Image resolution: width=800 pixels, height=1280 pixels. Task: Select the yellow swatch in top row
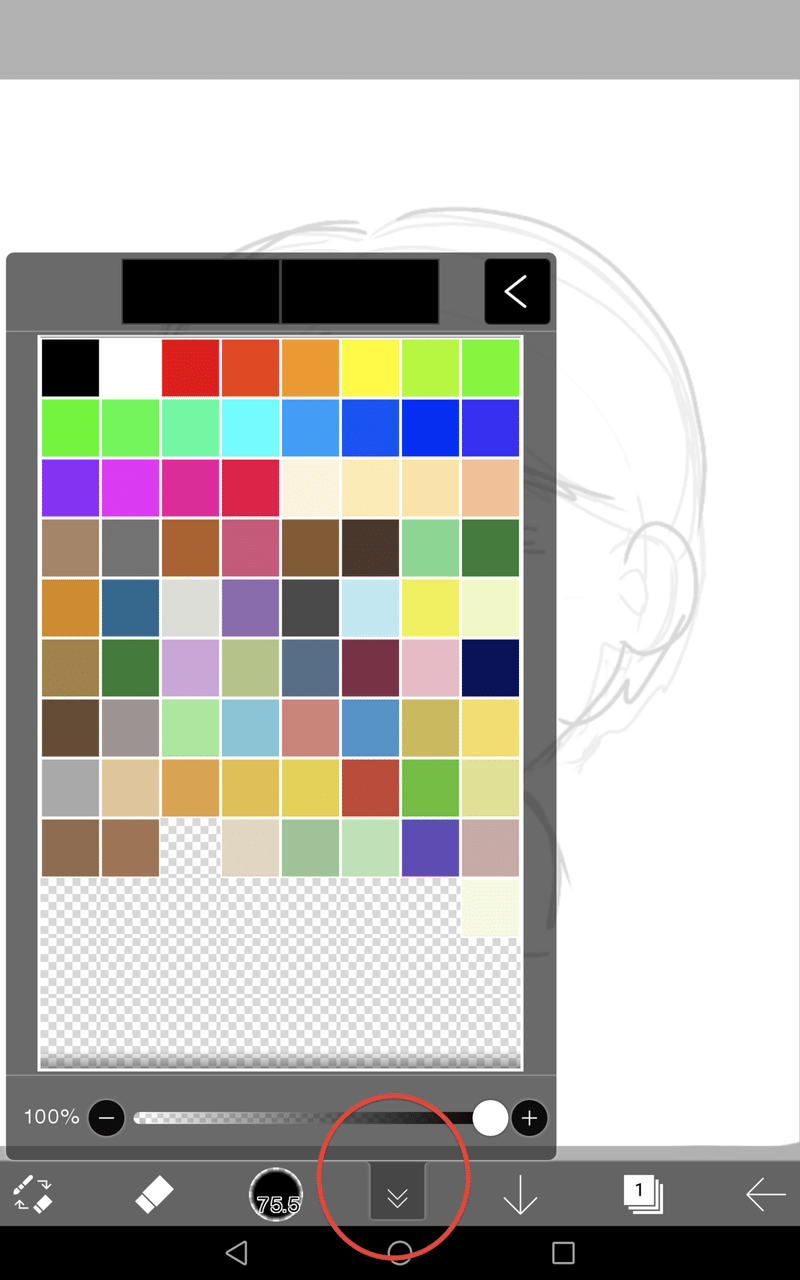370,368
